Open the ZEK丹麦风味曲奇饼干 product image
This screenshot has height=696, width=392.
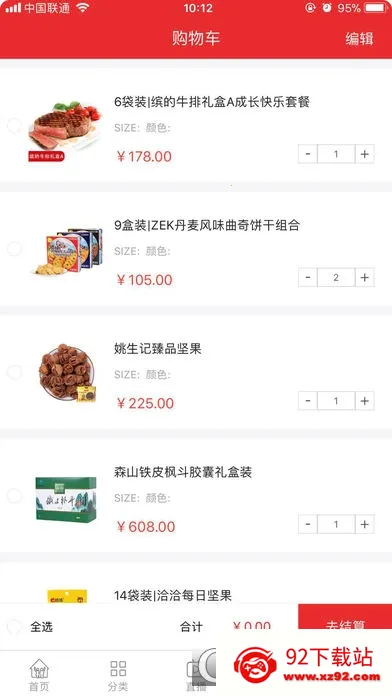click(67, 251)
